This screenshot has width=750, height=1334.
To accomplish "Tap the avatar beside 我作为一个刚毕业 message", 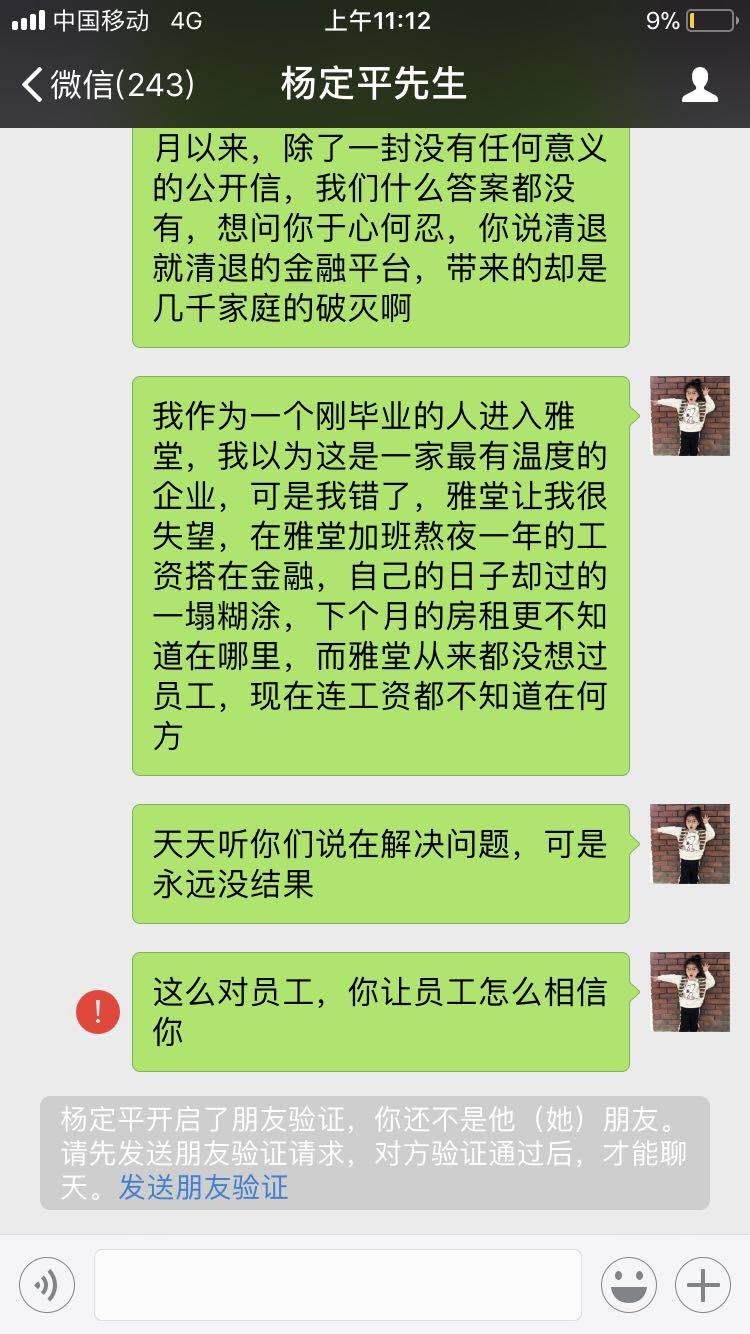I will (x=689, y=416).
